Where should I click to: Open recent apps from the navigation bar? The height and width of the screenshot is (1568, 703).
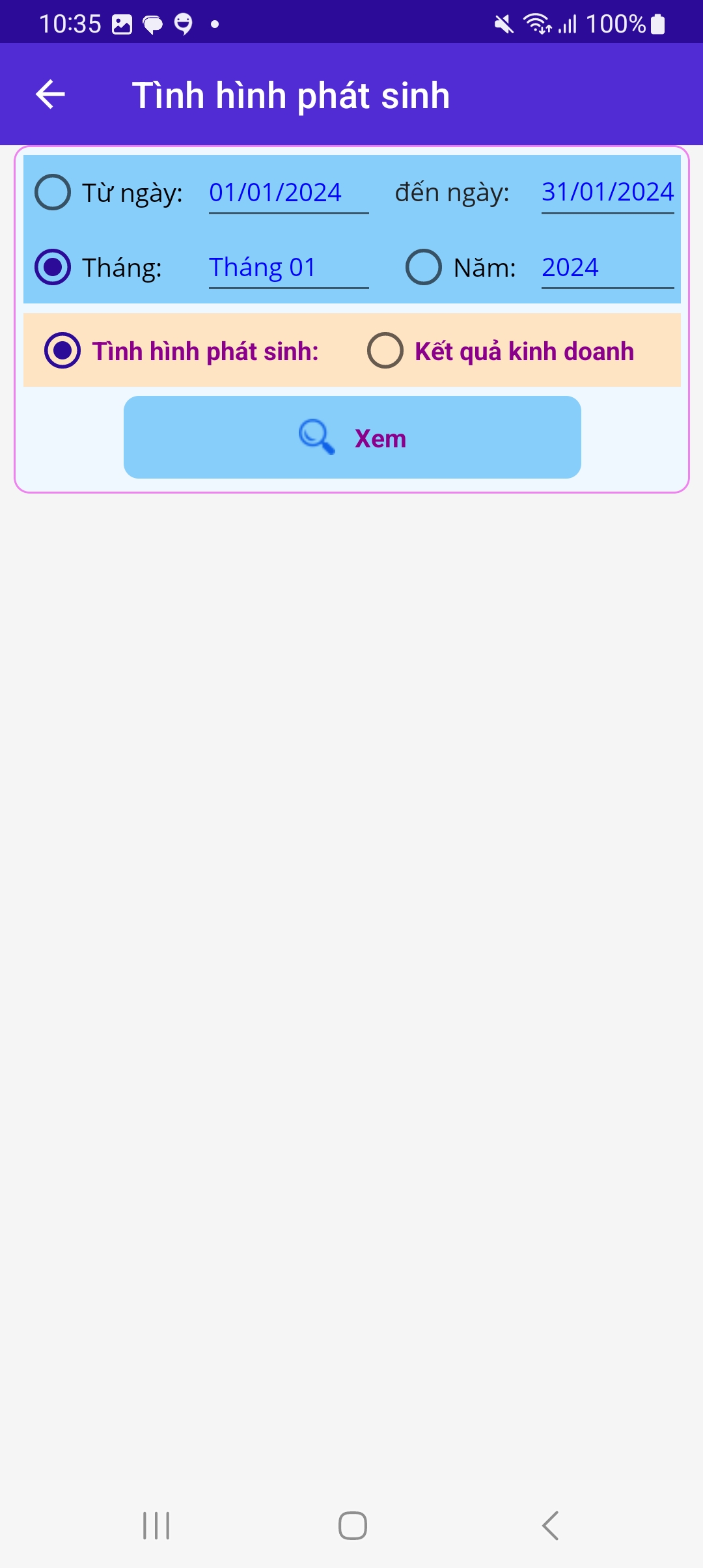click(x=156, y=1525)
